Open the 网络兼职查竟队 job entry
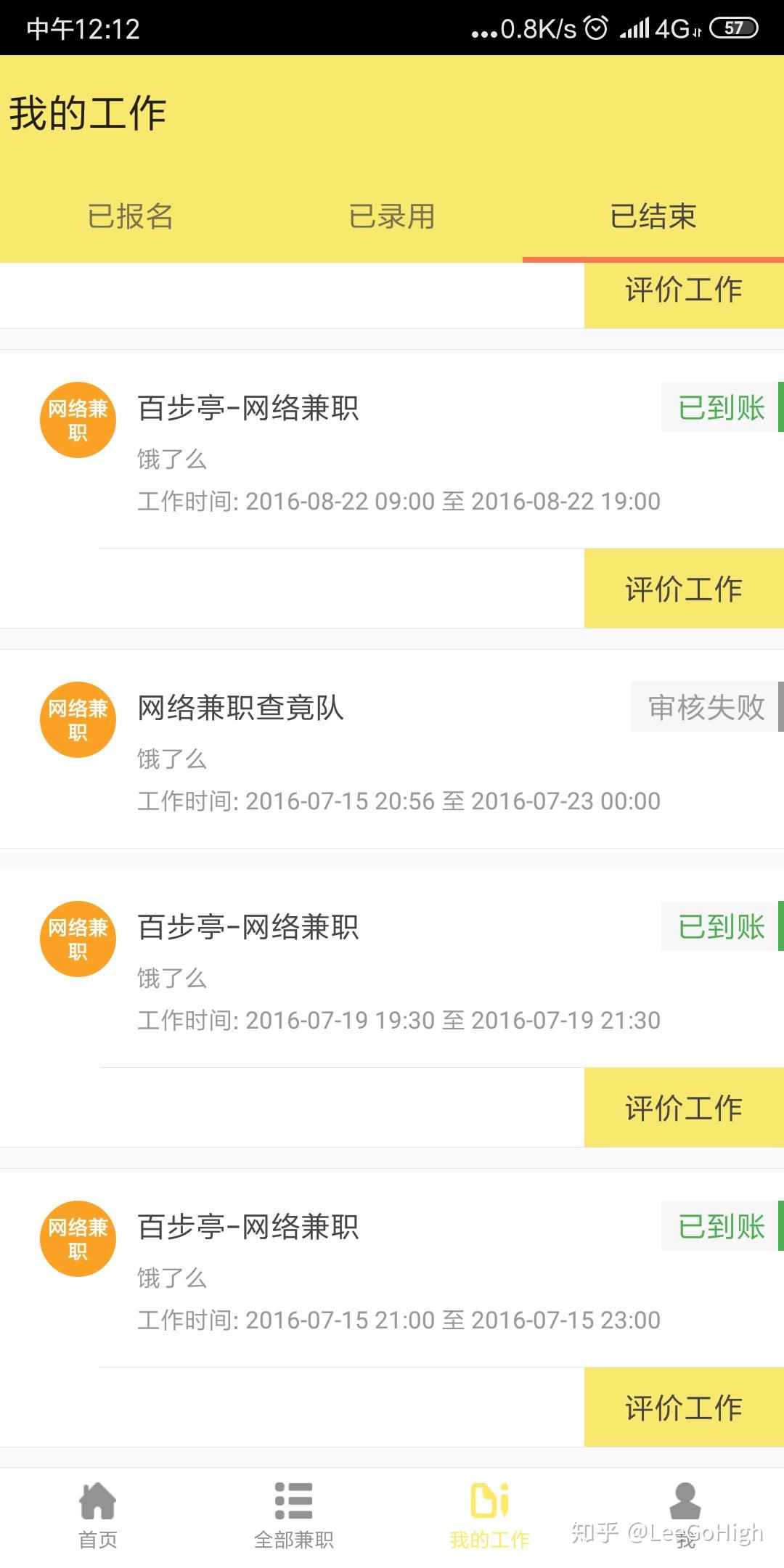This screenshot has width=784, height=1568. point(241,709)
